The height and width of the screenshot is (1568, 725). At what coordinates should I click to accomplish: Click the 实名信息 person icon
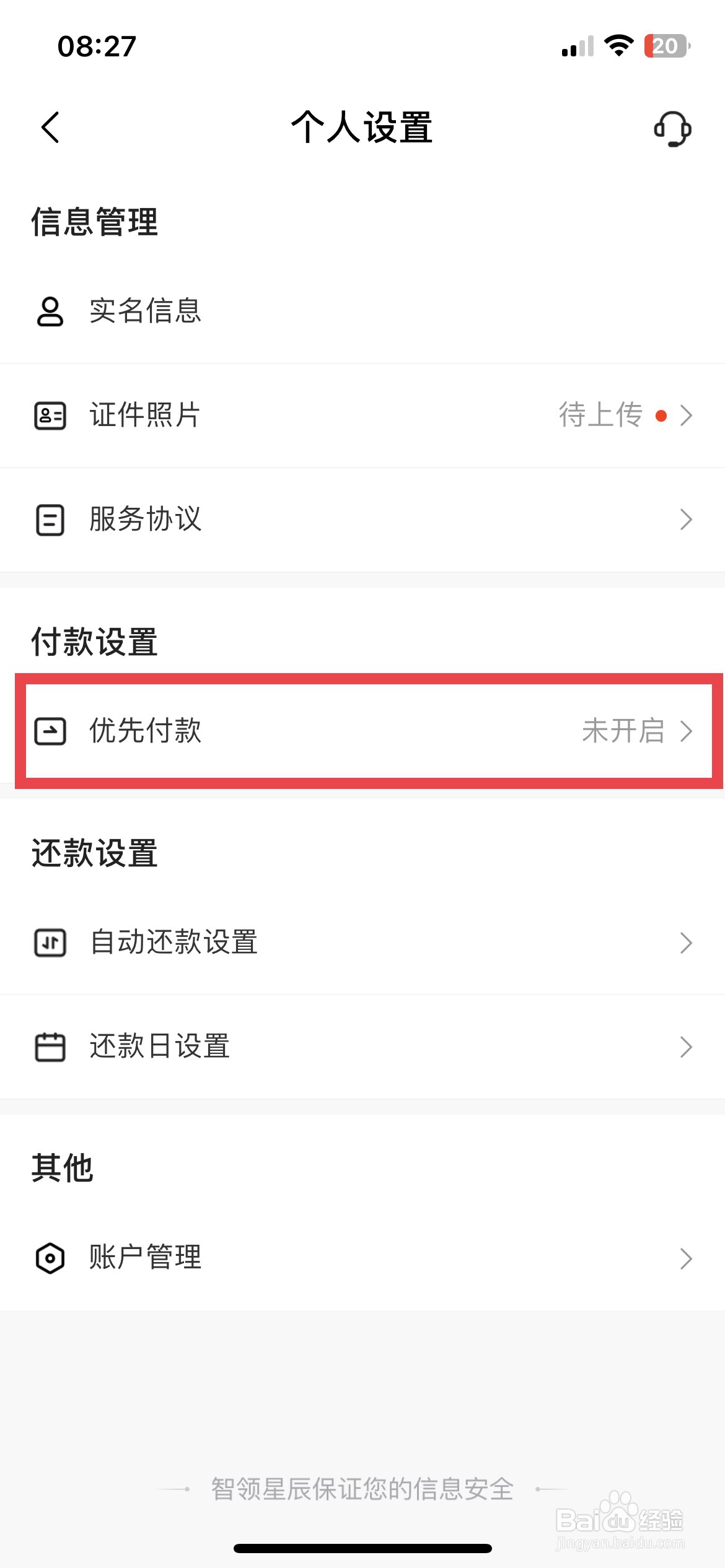click(50, 311)
